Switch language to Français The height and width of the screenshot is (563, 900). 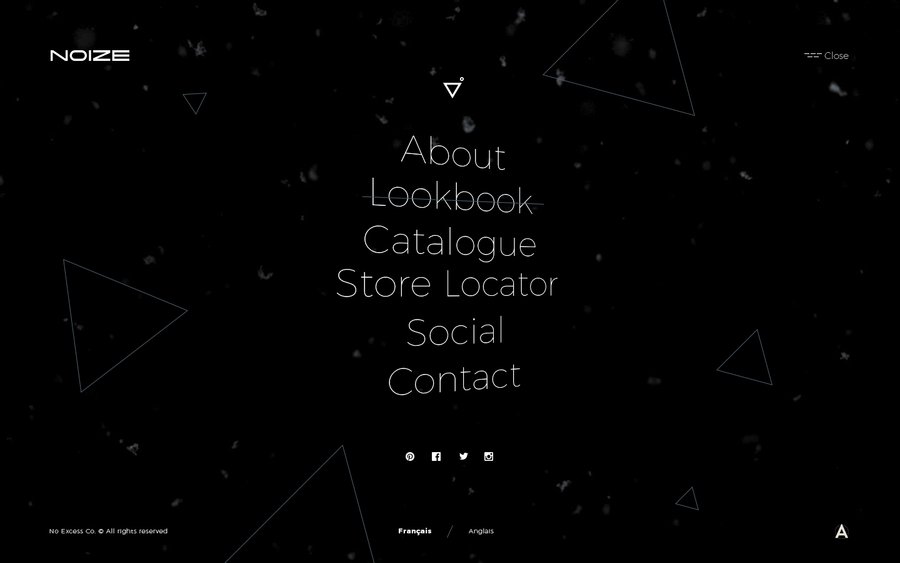pyautogui.click(x=415, y=531)
